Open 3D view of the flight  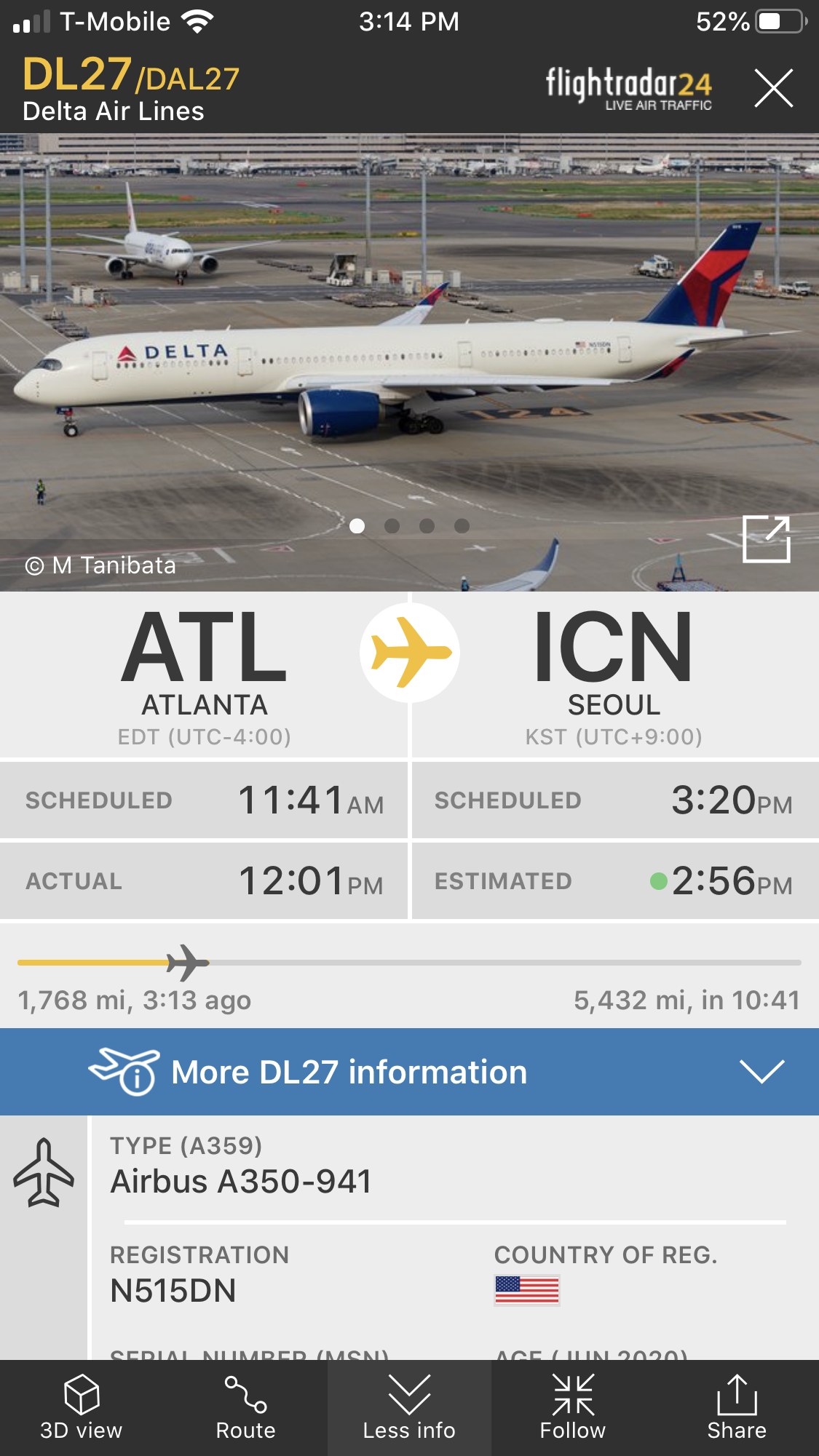pos(82,1408)
